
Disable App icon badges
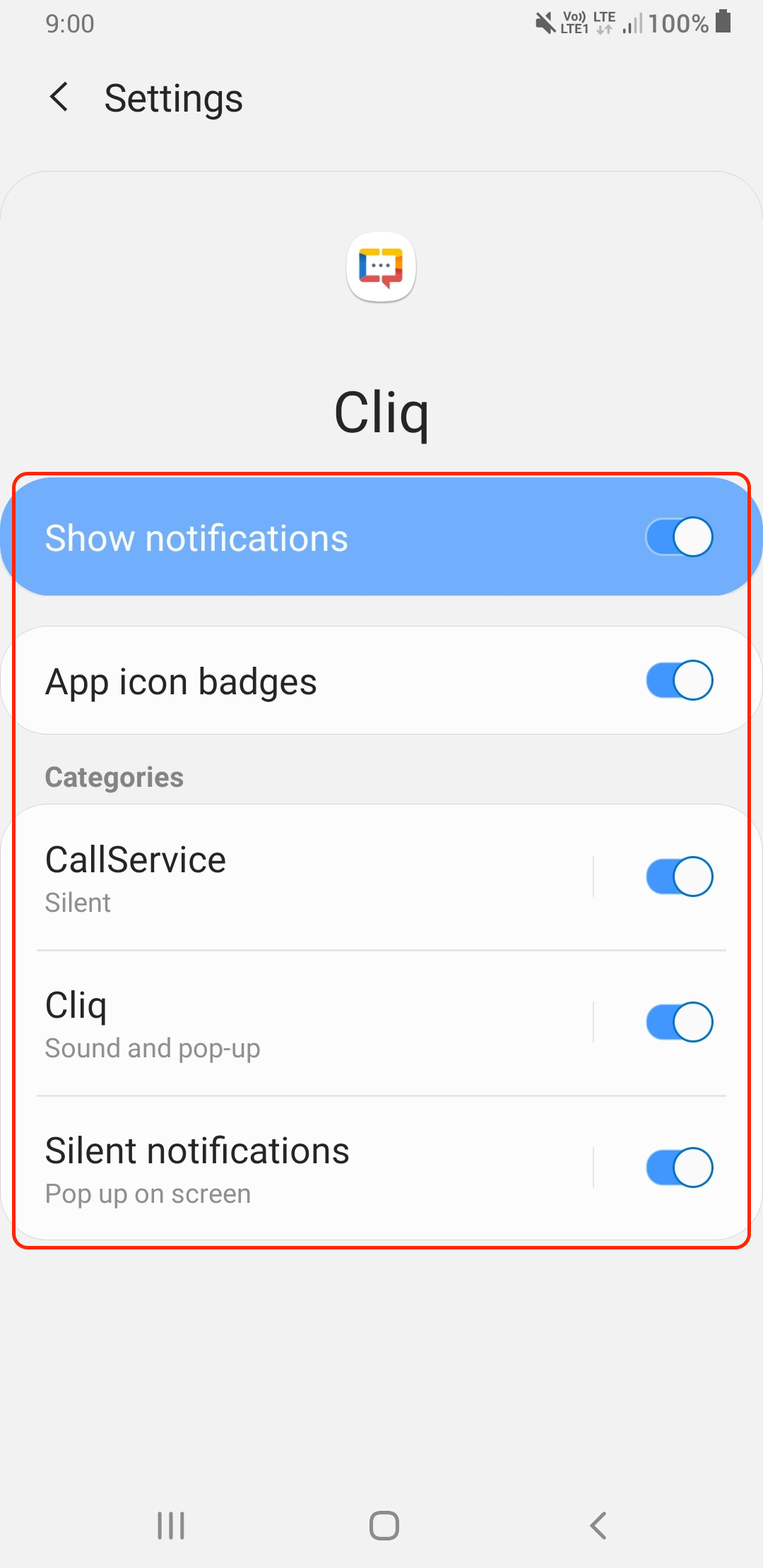pyautogui.click(x=679, y=681)
